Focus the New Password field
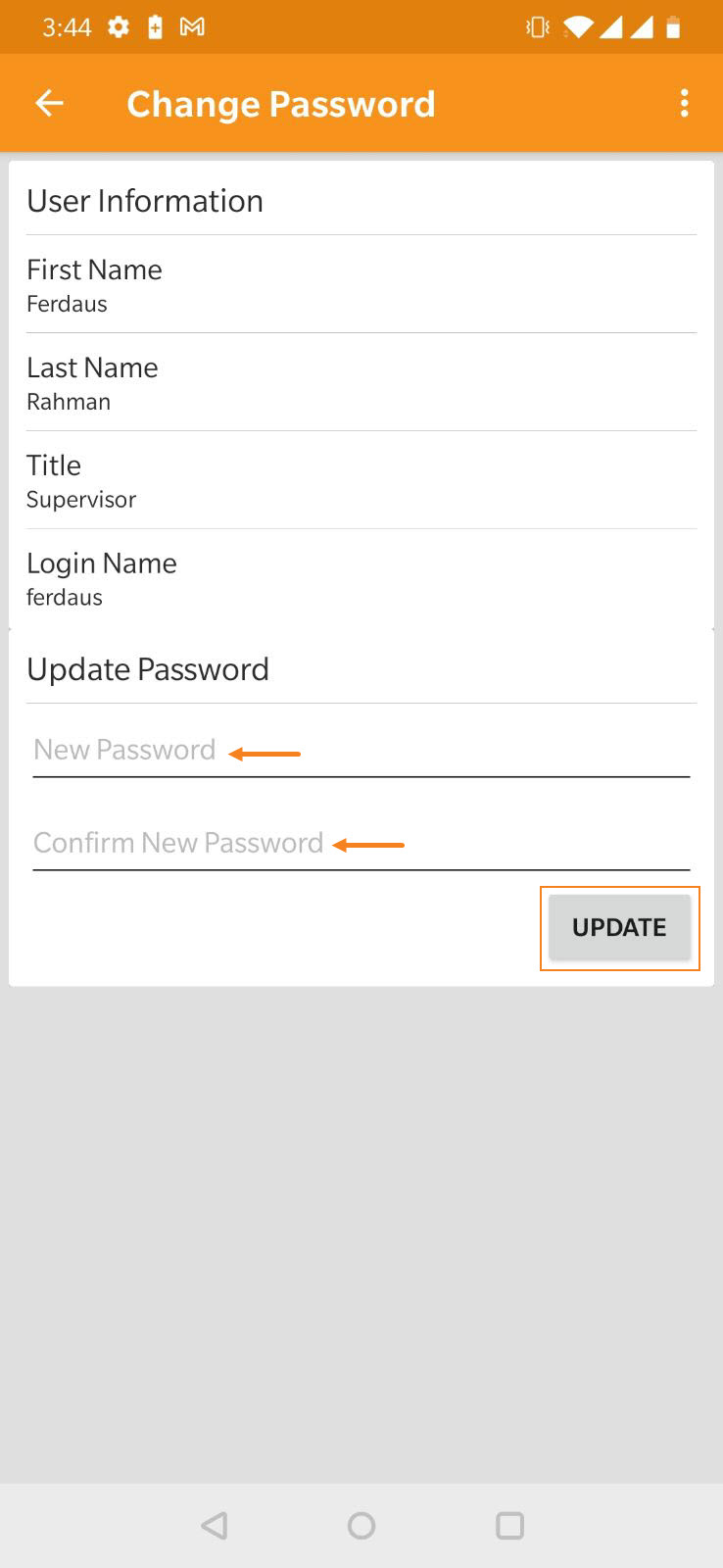 [361, 751]
